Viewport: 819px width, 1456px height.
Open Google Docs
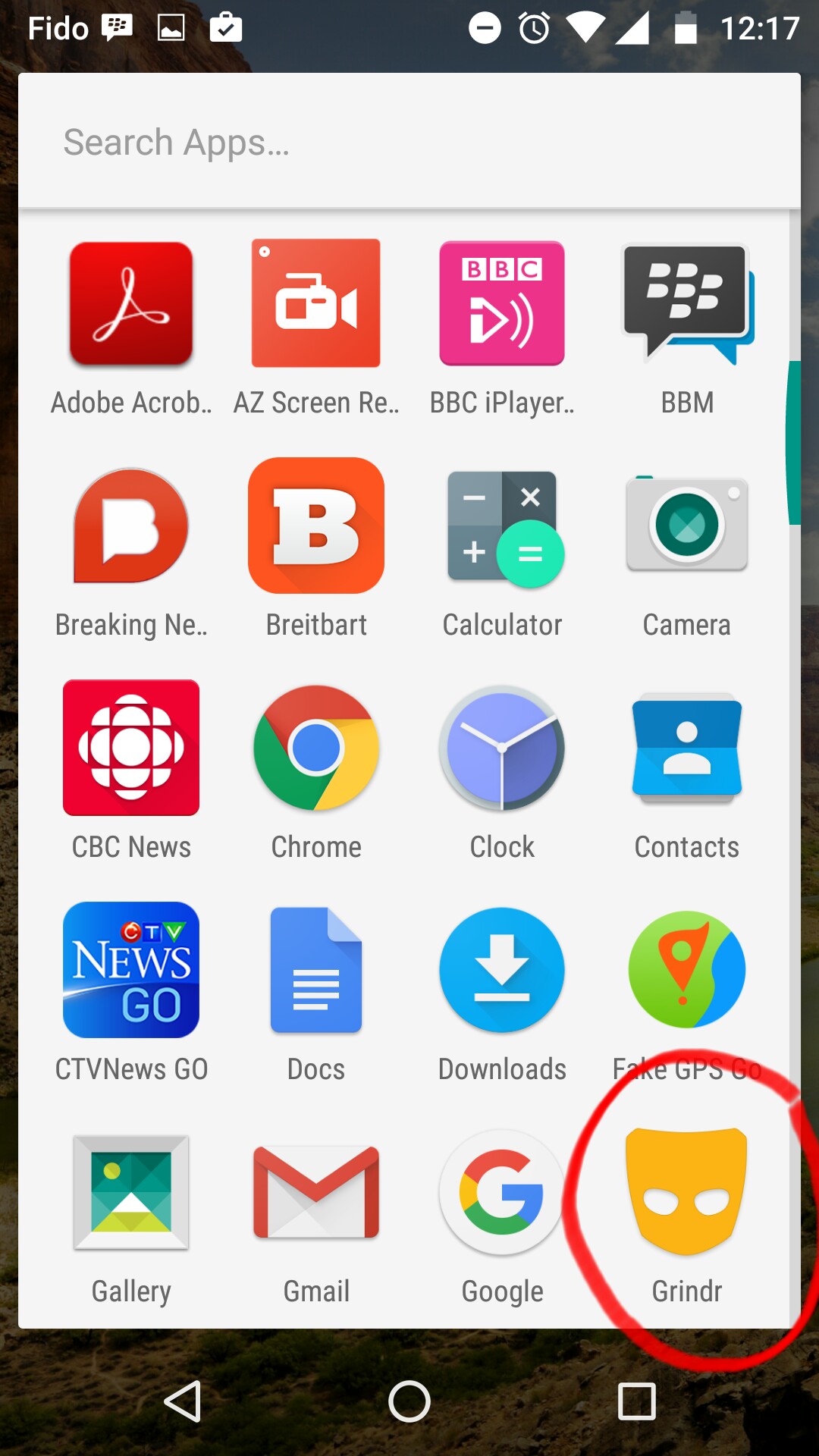point(316,970)
